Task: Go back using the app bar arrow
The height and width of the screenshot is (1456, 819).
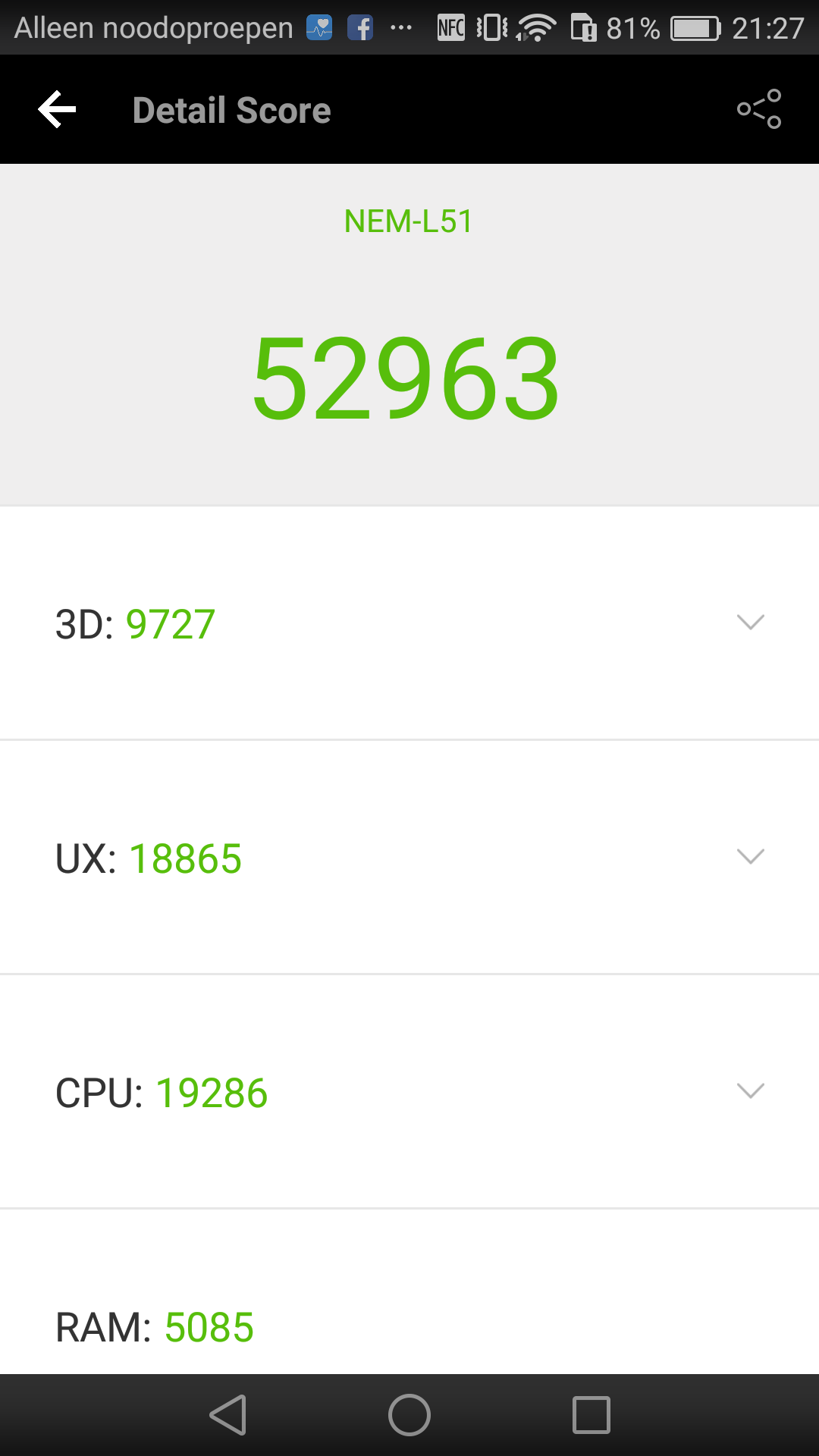Action: (x=58, y=110)
